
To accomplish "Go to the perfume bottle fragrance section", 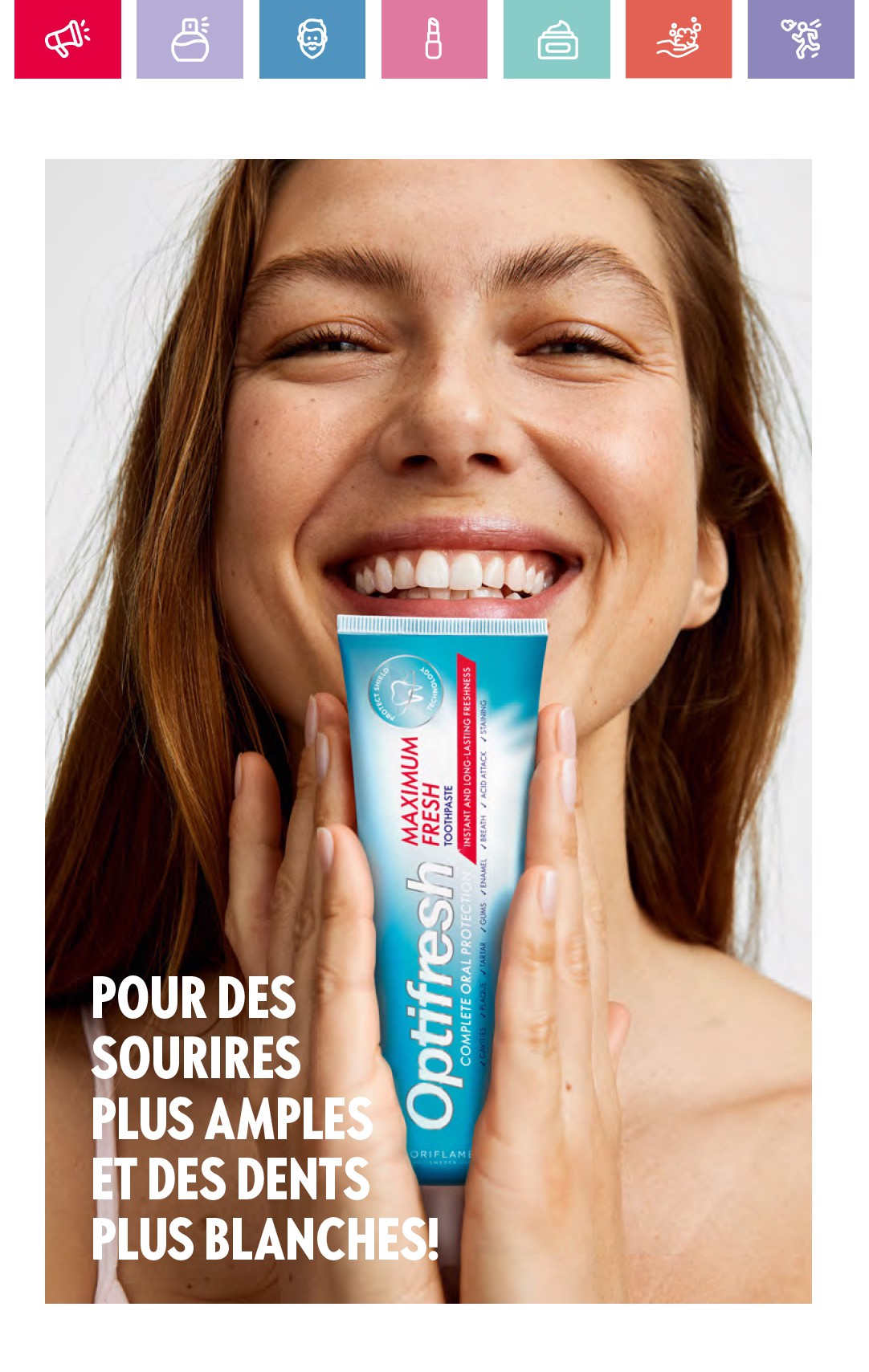I will click(x=190, y=39).
